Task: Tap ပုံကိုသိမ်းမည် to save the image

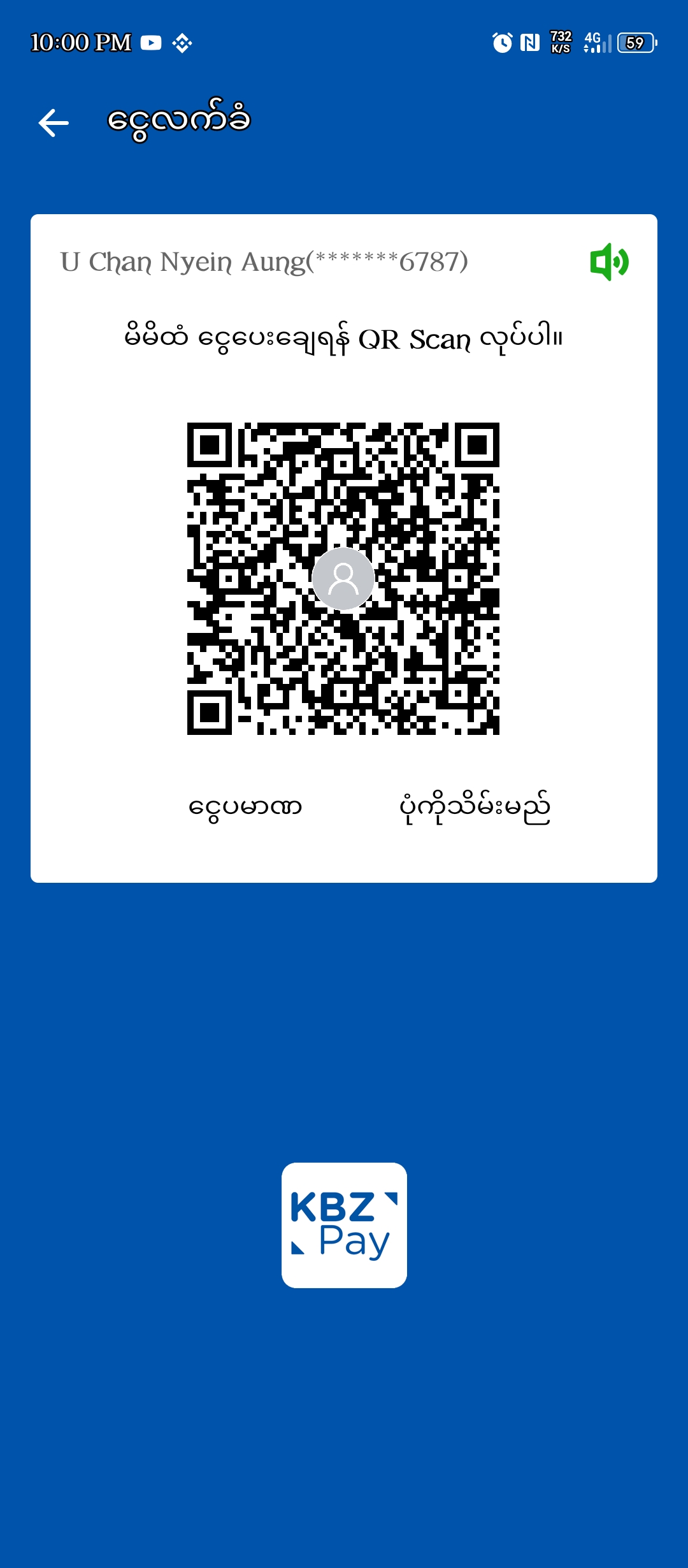Action: [475, 807]
